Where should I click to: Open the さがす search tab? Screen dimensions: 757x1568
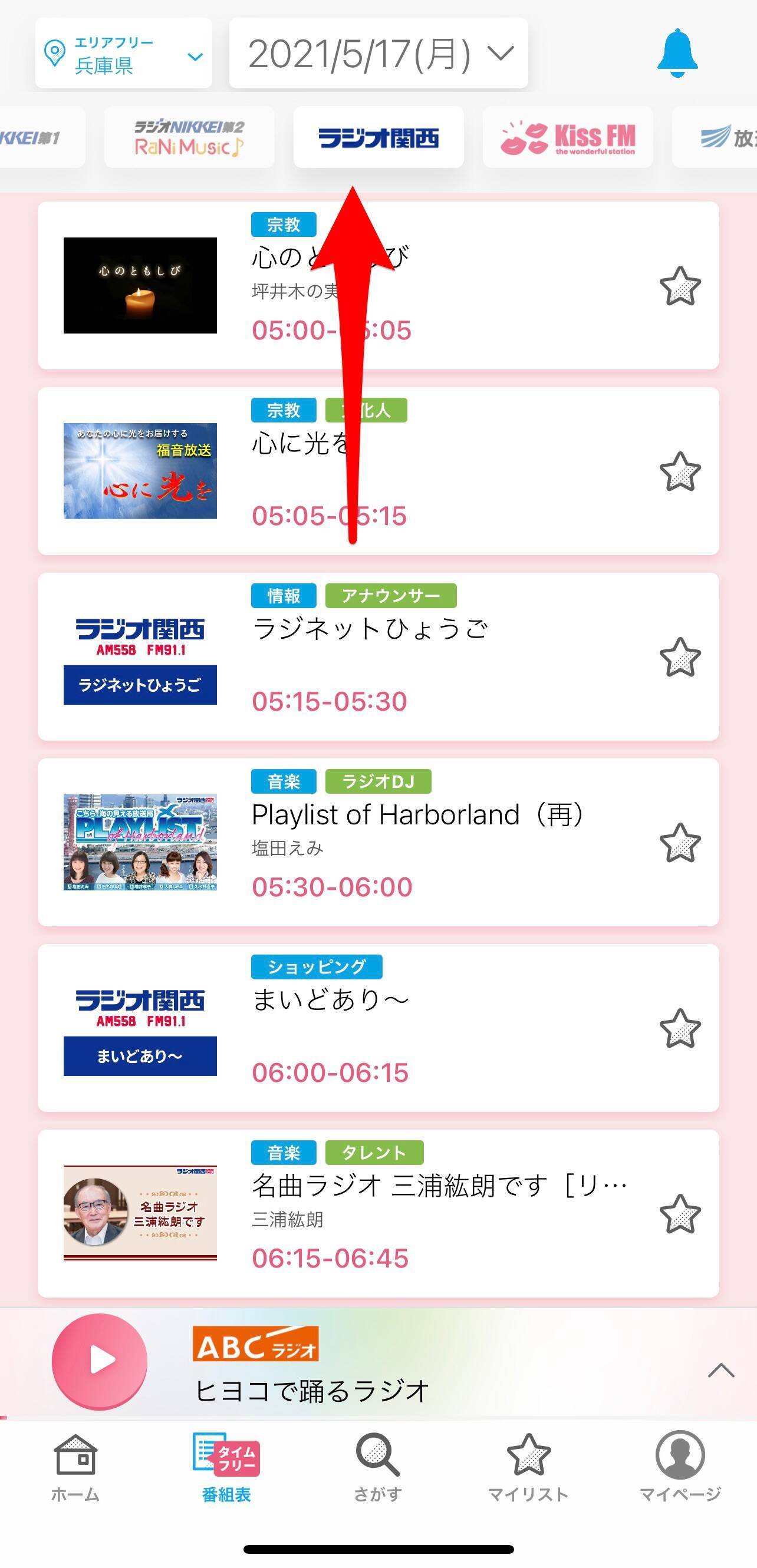(x=377, y=1468)
